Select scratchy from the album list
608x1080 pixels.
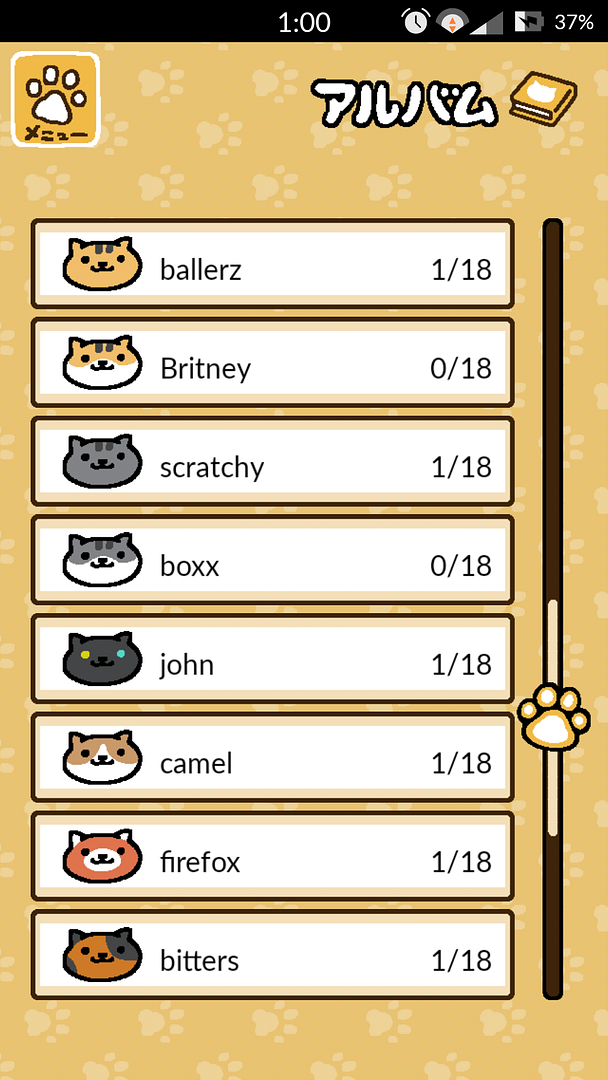(272, 462)
